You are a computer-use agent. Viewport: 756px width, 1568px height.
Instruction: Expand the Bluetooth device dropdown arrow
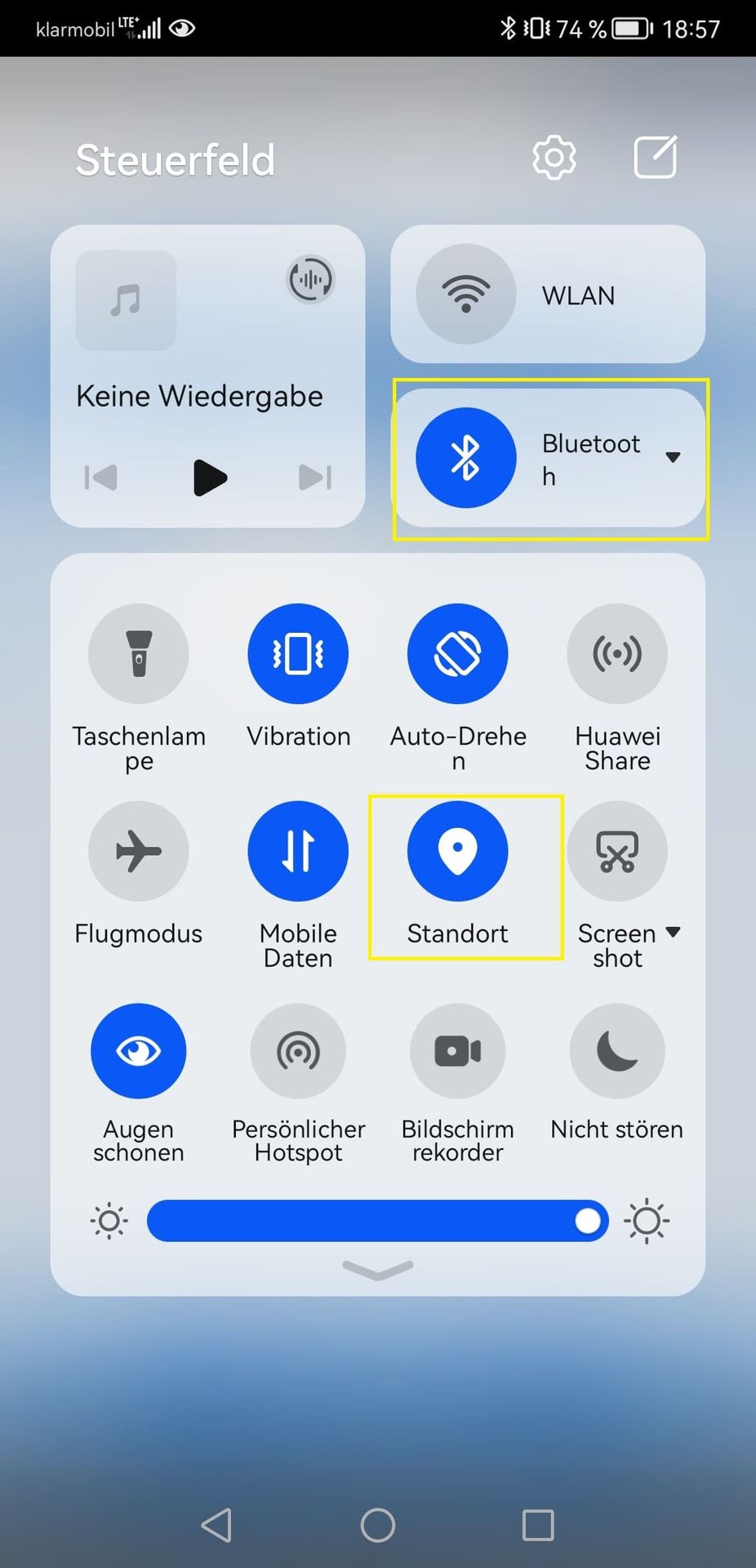673,457
